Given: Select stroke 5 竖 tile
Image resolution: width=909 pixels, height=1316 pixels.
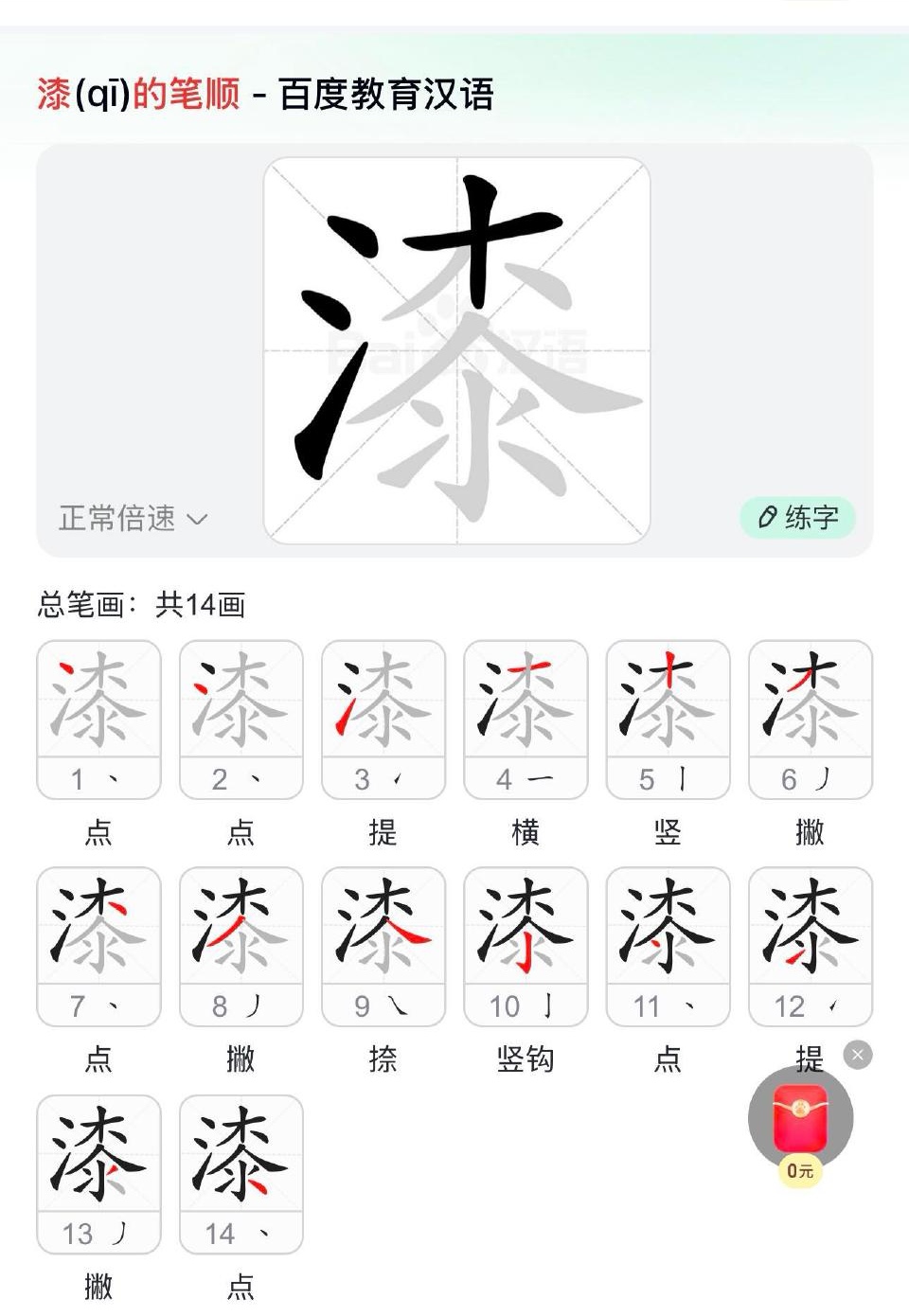Looking at the screenshot, I should [x=668, y=720].
